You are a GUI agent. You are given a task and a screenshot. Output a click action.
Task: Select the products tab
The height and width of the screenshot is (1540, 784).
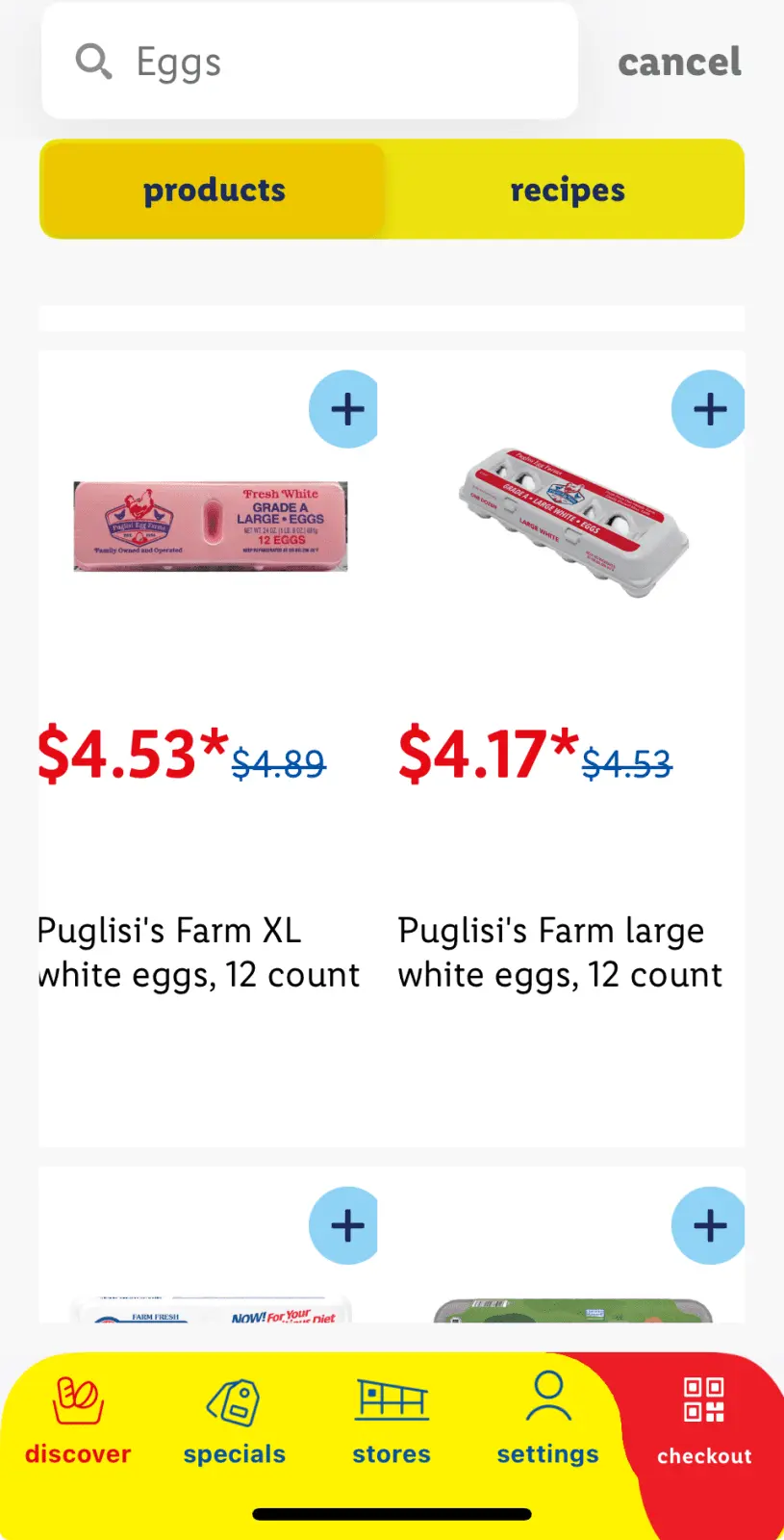pyautogui.click(x=214, y=190)
